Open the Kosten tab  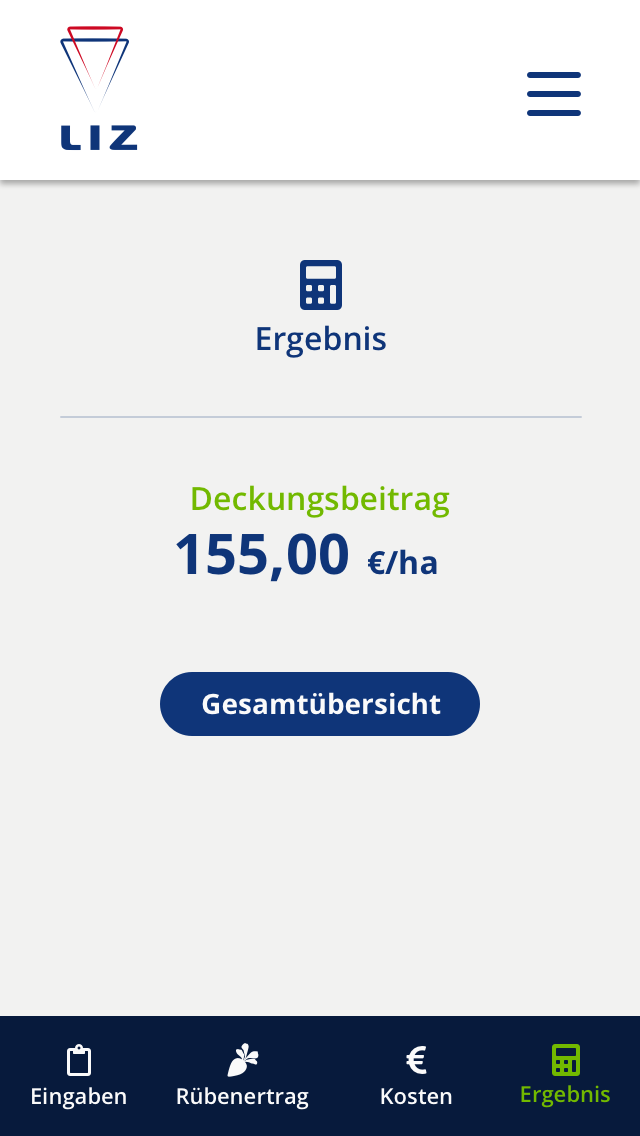coord(416,1076)
